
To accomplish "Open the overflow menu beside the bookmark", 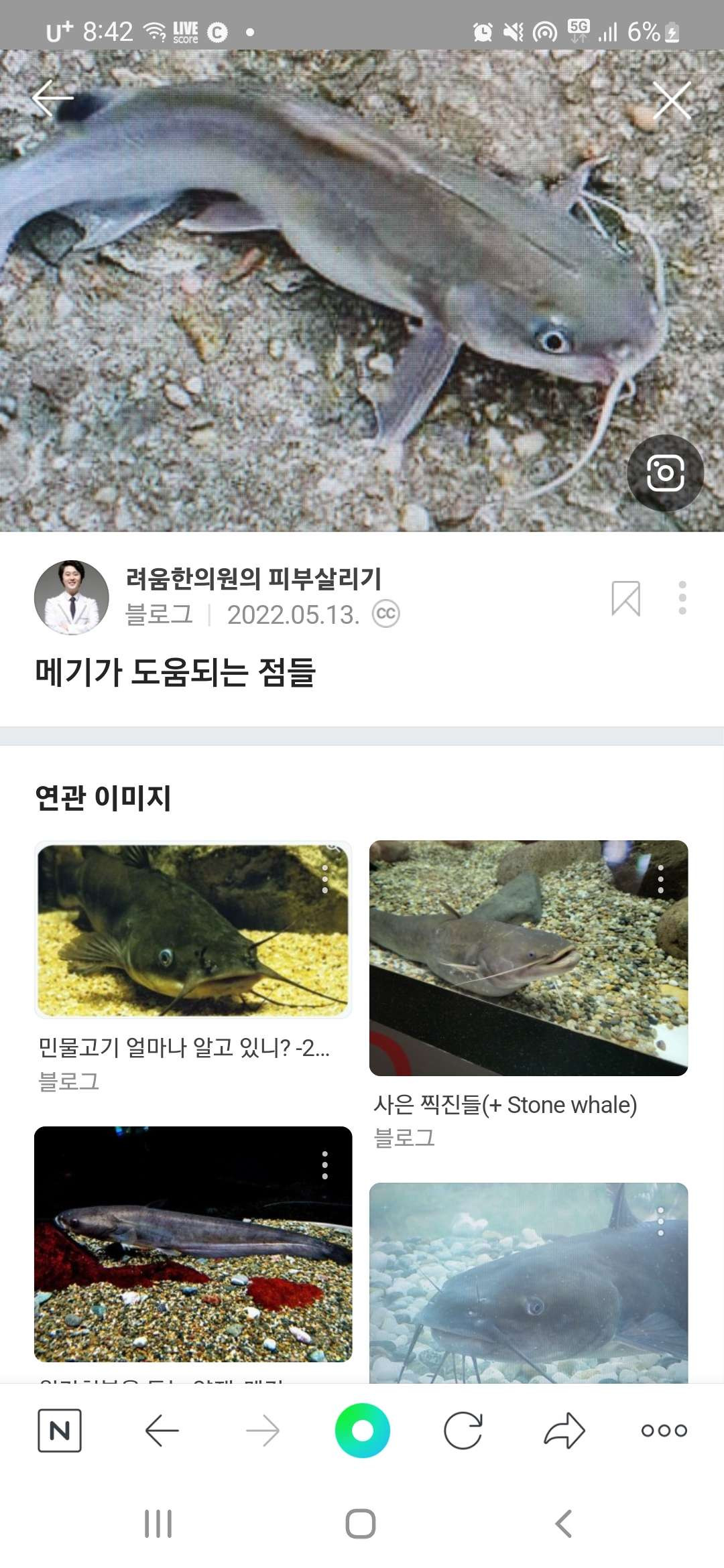I will [682, 598].
